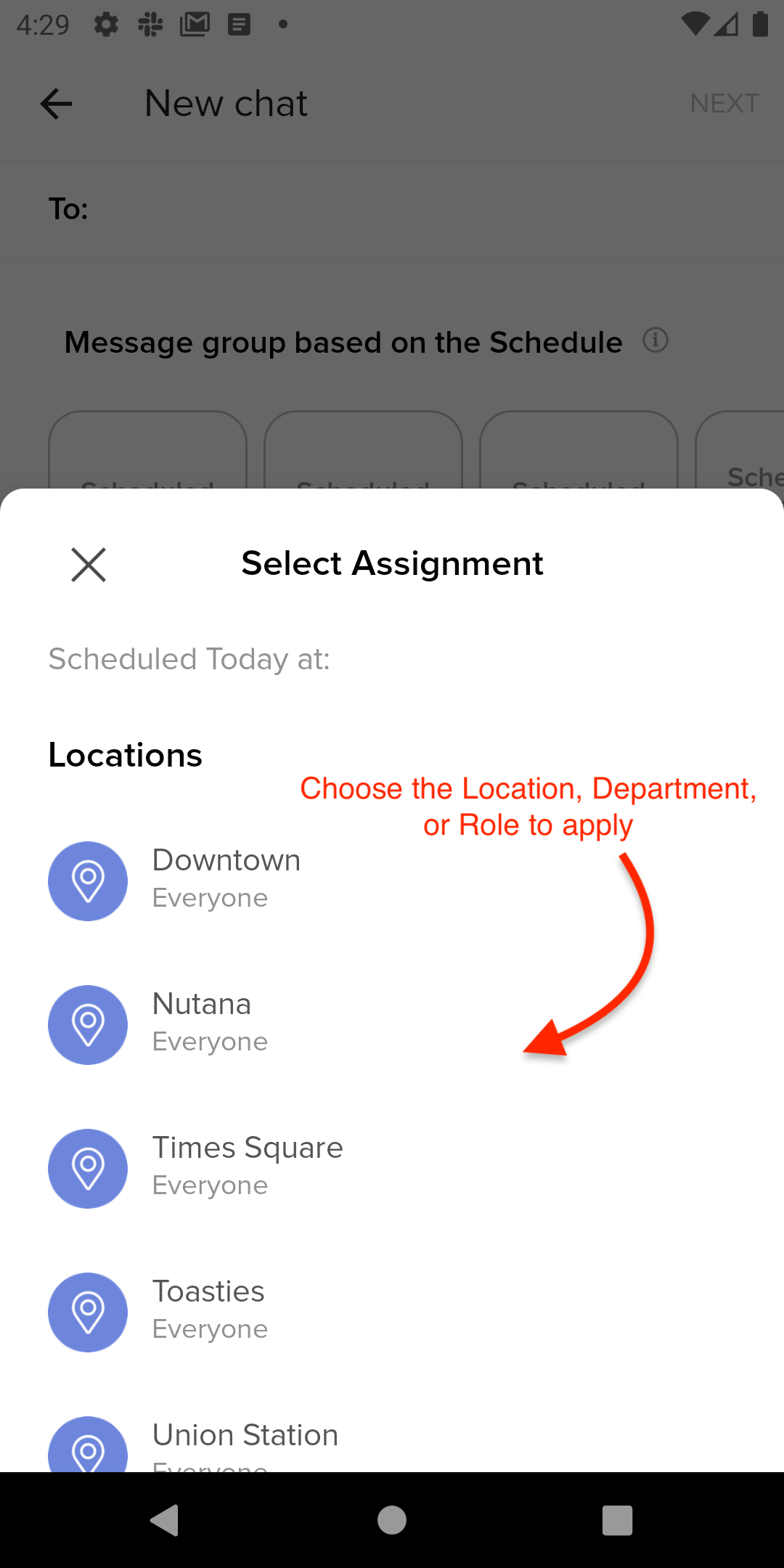Tap the system back button
Viewport: 784px width, 1568px height.
[x=165, y=1520]
